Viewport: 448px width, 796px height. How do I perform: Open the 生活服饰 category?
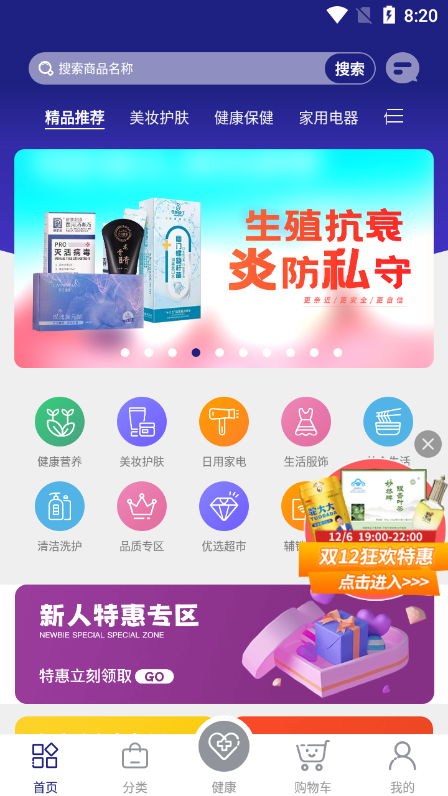tap(306, 432)
